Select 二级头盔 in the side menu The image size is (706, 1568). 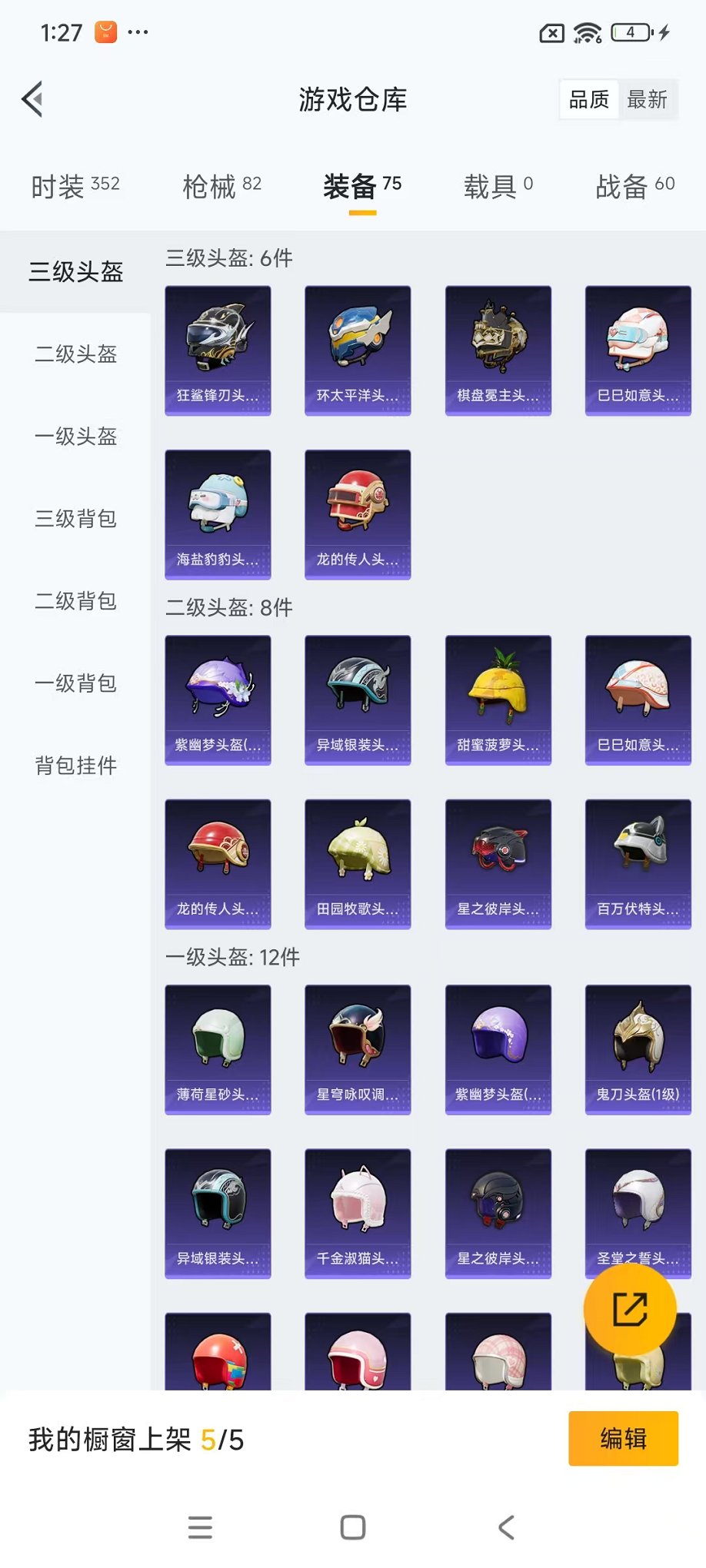(x=75, y=354)
